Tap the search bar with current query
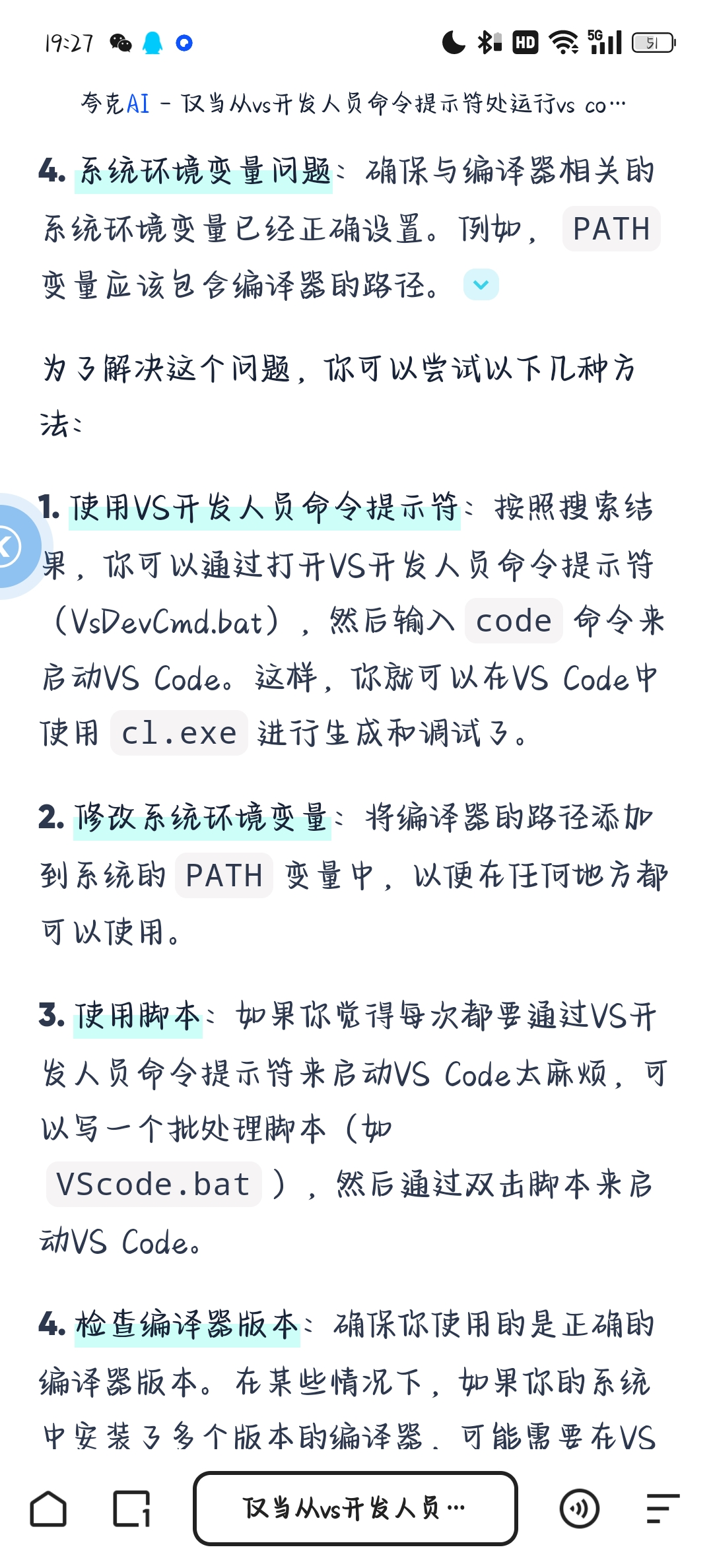 (x=355, y=1509)
